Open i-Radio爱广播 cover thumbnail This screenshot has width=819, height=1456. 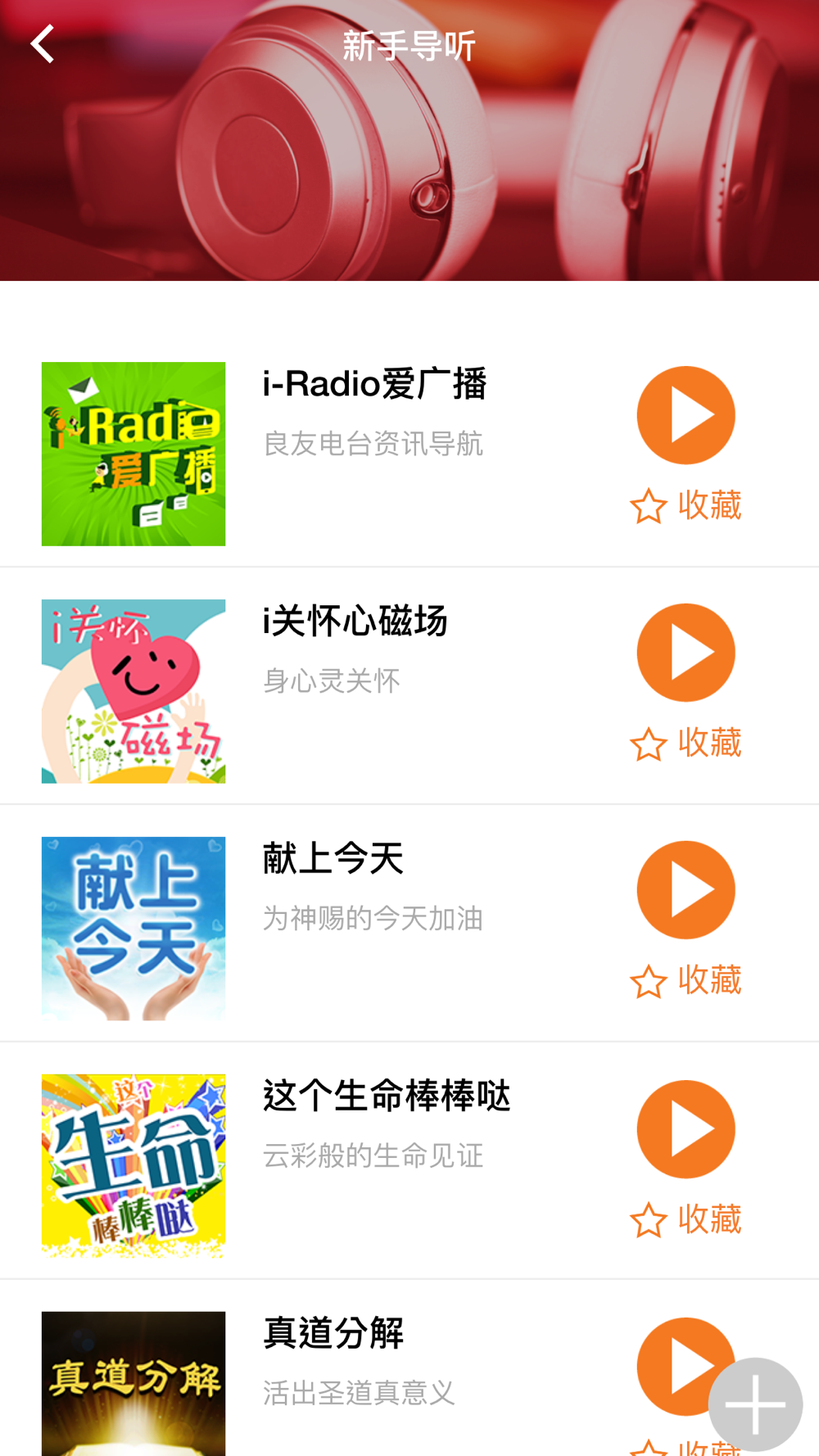click(133, 454)
